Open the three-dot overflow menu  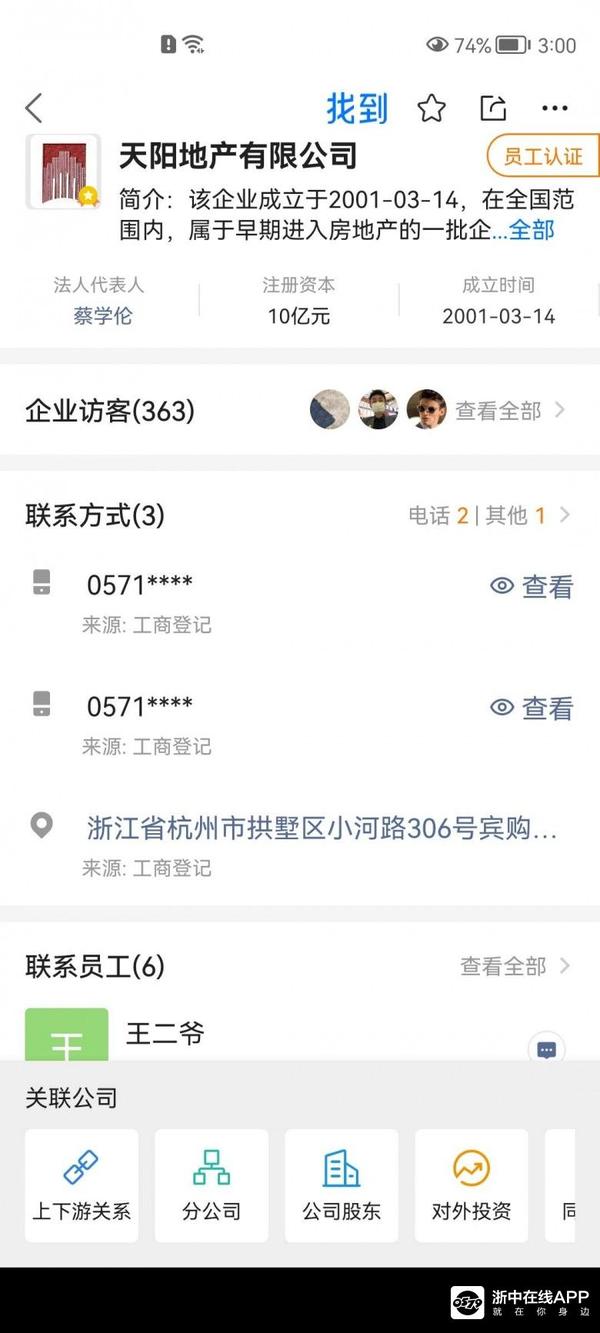pos(554,108)
